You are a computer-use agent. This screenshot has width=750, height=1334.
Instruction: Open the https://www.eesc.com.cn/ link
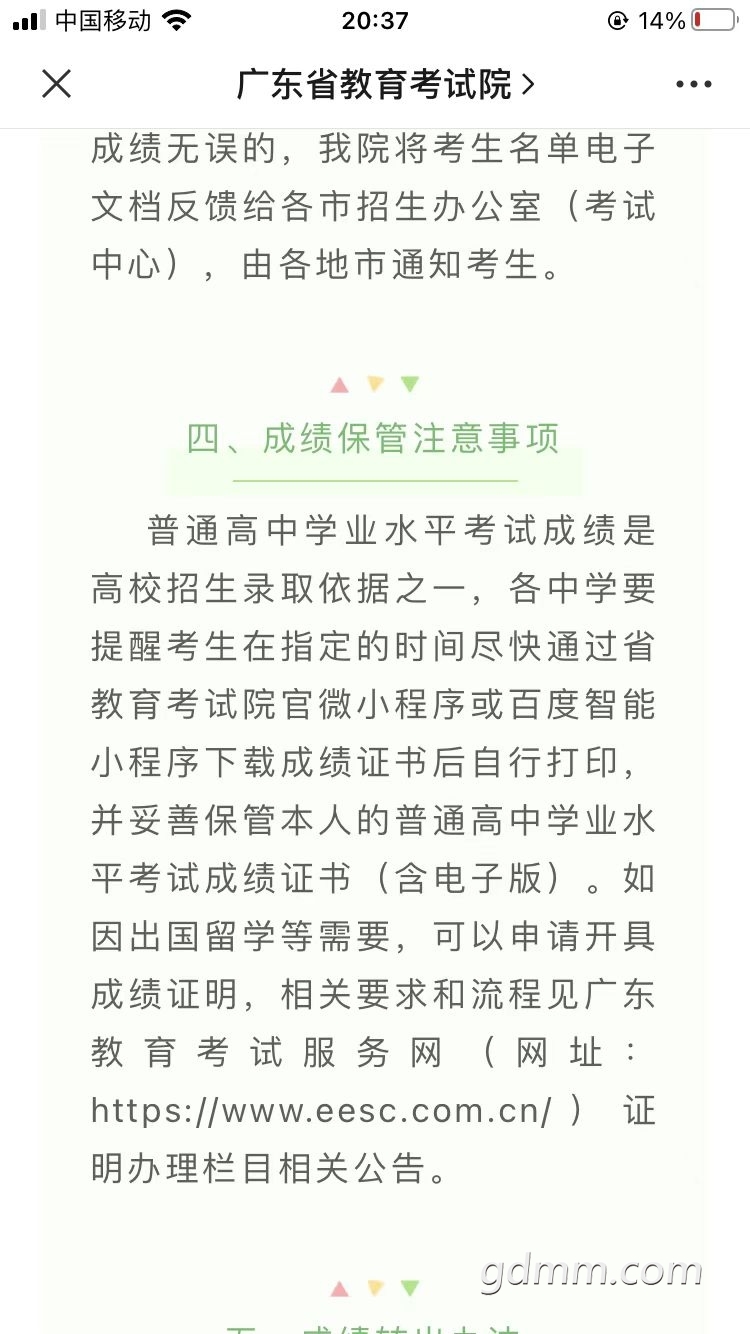(x=321, y=1111)
